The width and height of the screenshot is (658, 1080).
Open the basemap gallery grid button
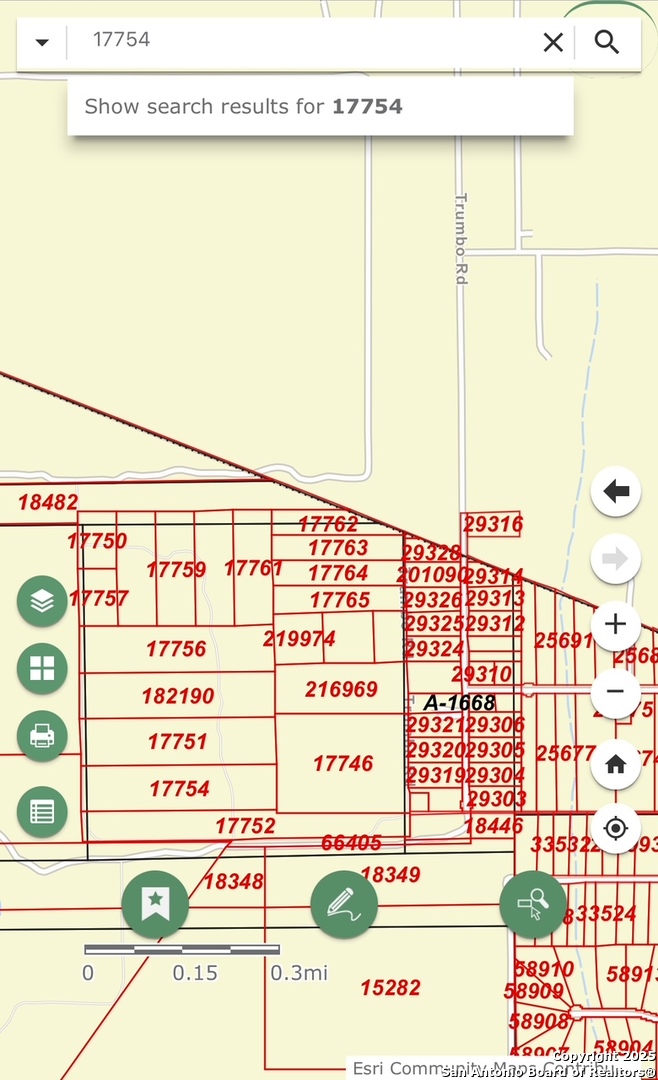click(x=42, y=668)
